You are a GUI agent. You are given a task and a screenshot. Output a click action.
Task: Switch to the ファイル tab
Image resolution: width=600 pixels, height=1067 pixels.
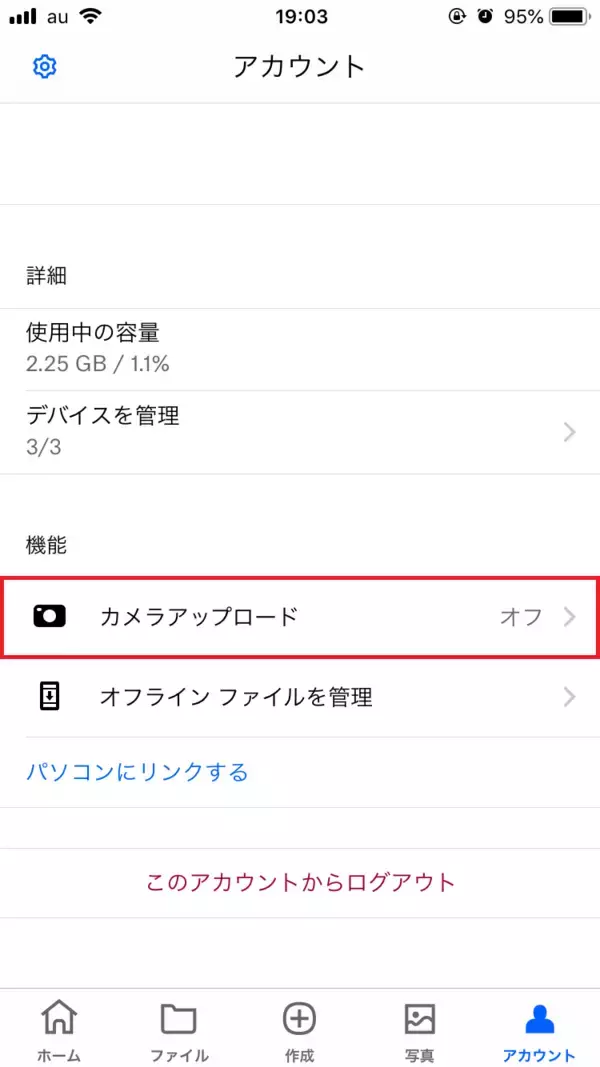179,1031
